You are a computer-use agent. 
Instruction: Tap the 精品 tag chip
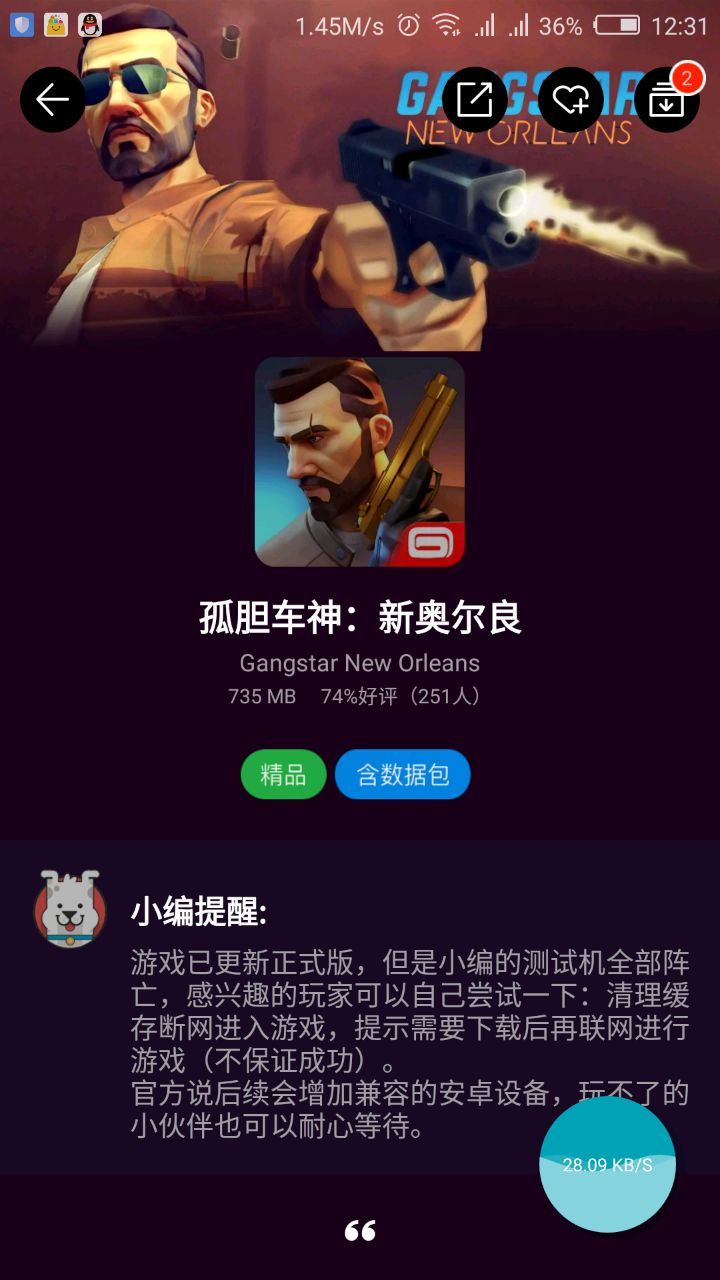[x=283, y=774]
